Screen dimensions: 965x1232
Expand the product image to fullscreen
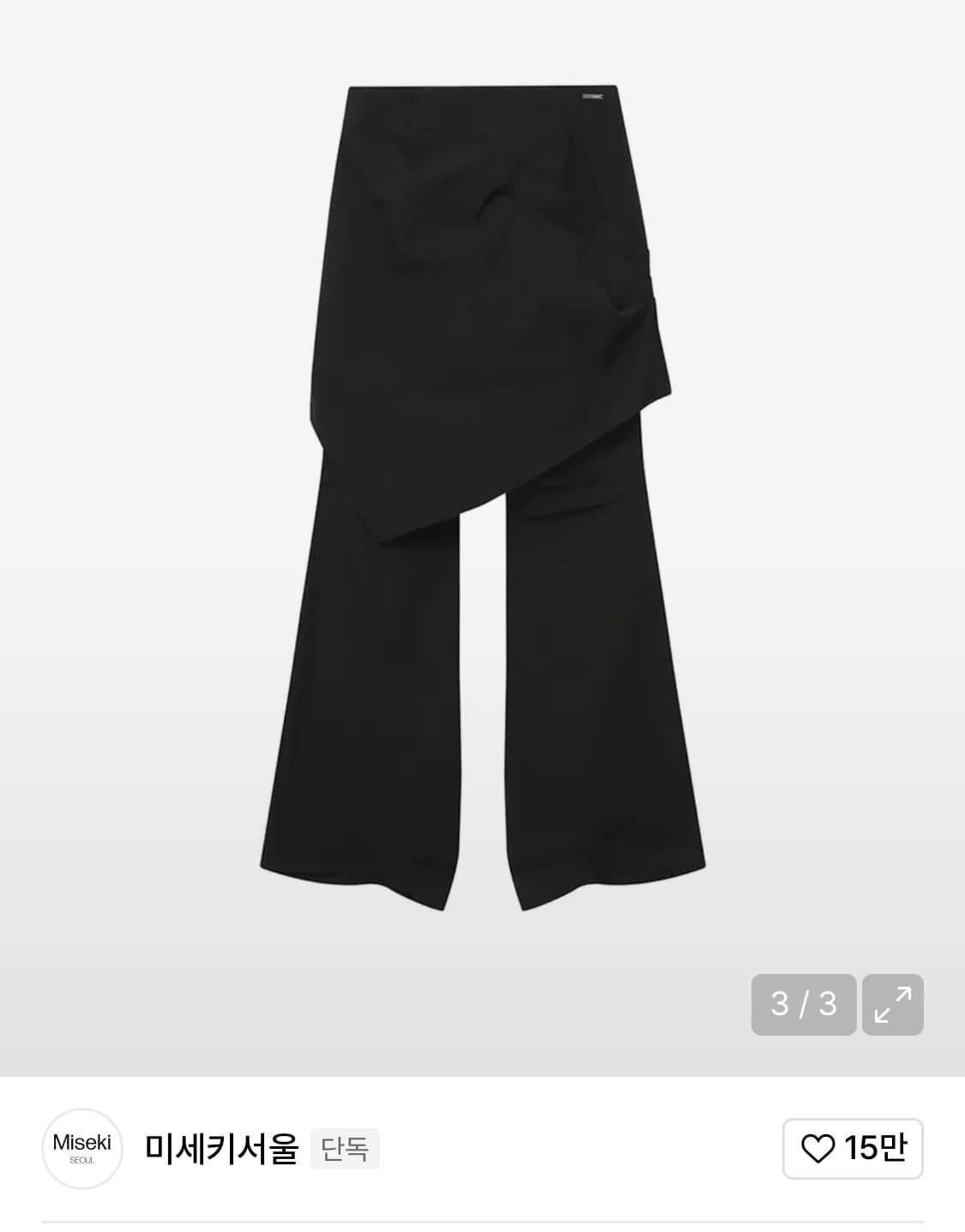892,1004
